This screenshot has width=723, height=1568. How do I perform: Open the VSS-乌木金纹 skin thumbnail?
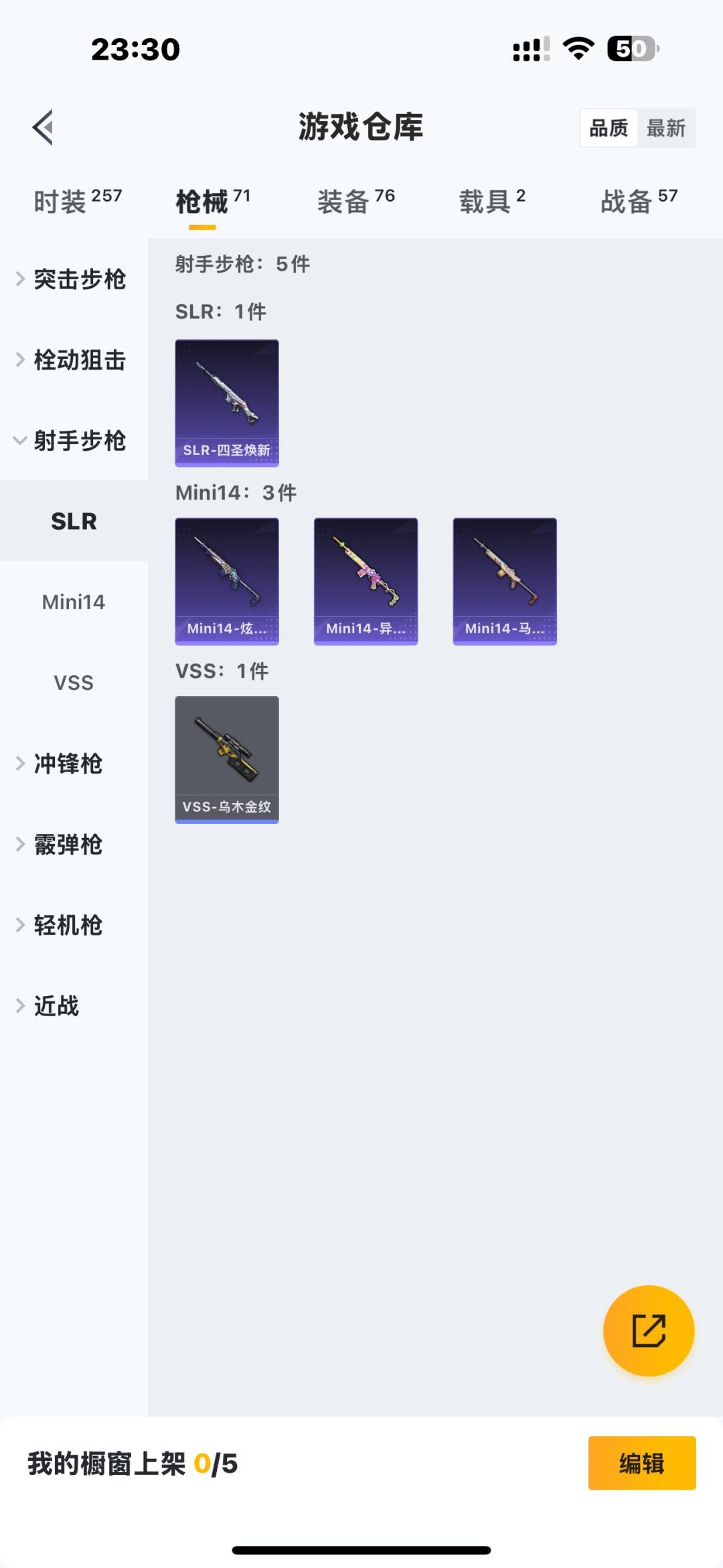point(226,757)
